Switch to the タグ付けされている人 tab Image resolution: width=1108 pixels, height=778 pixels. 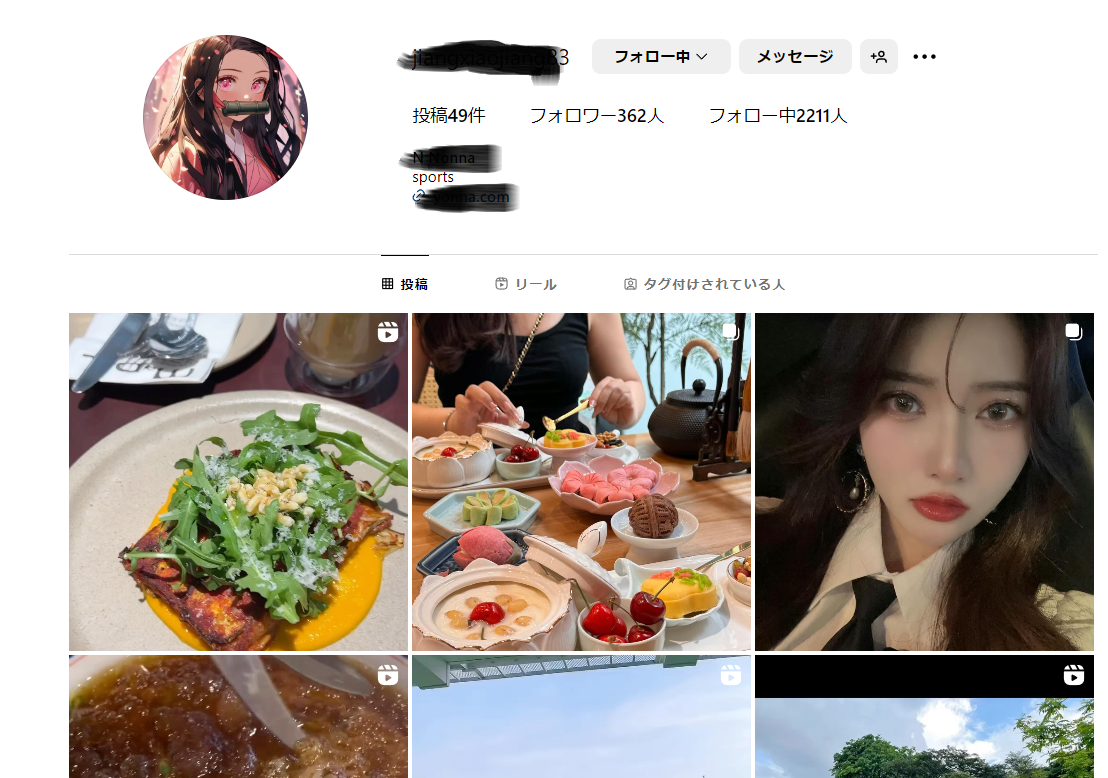pos(704,284)
